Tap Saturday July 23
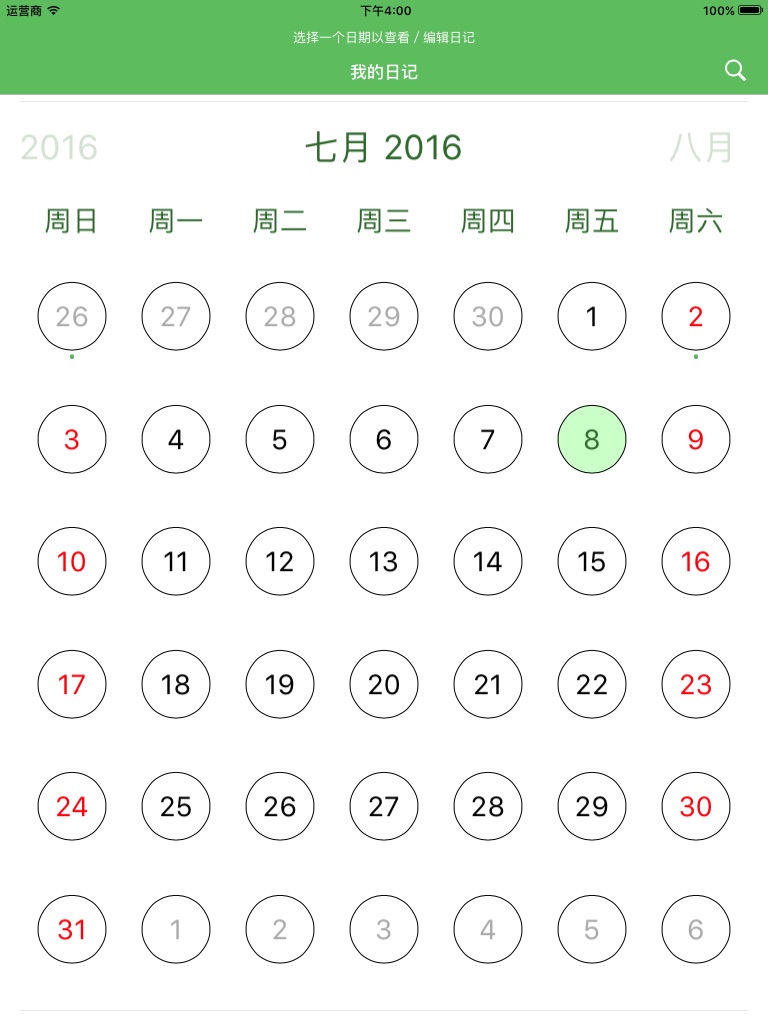Image resolution: width=768 pixels, height=1024 pixels. pos(696,685)
